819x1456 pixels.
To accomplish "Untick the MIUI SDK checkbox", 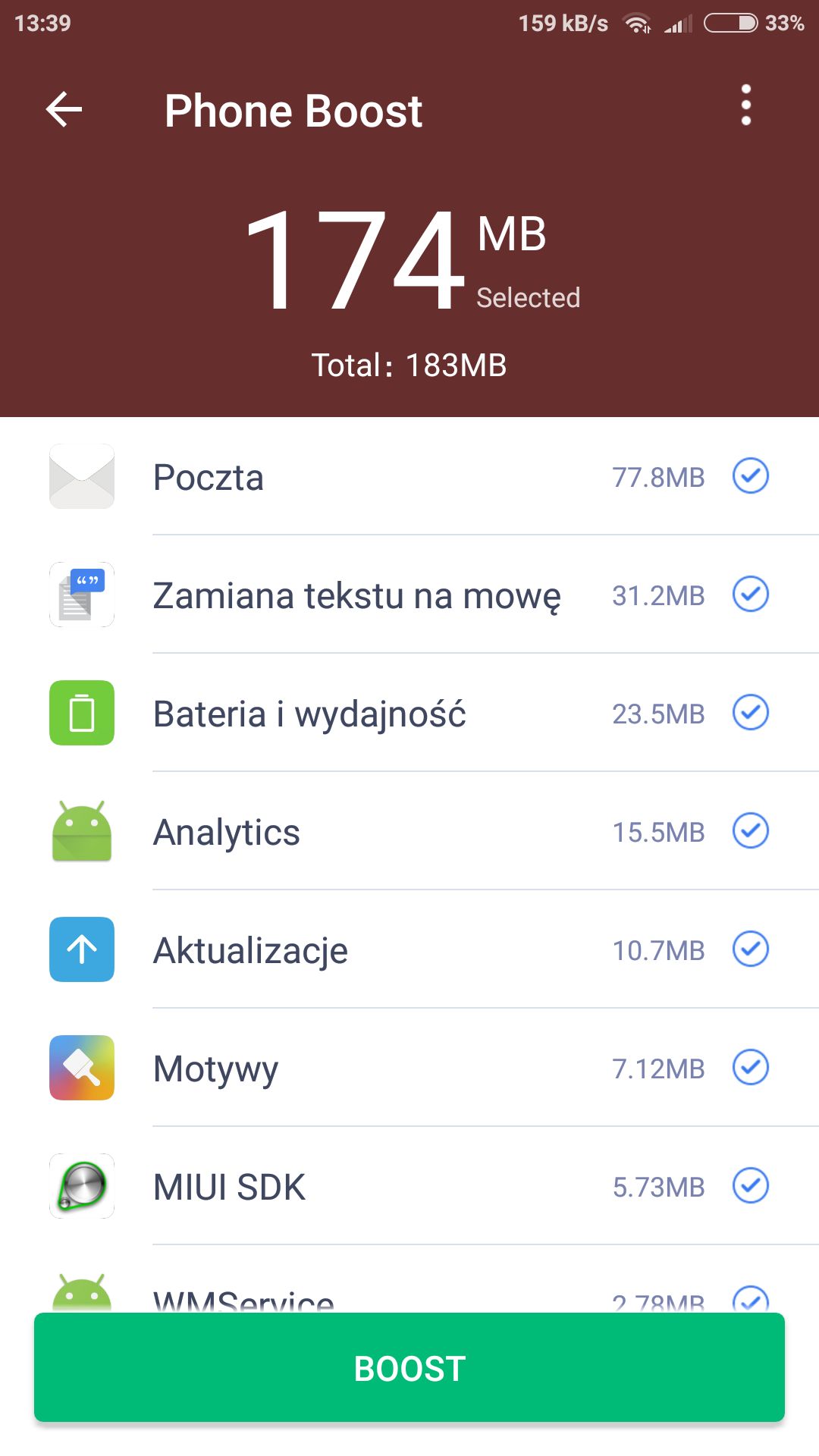I will point(751,1186).
